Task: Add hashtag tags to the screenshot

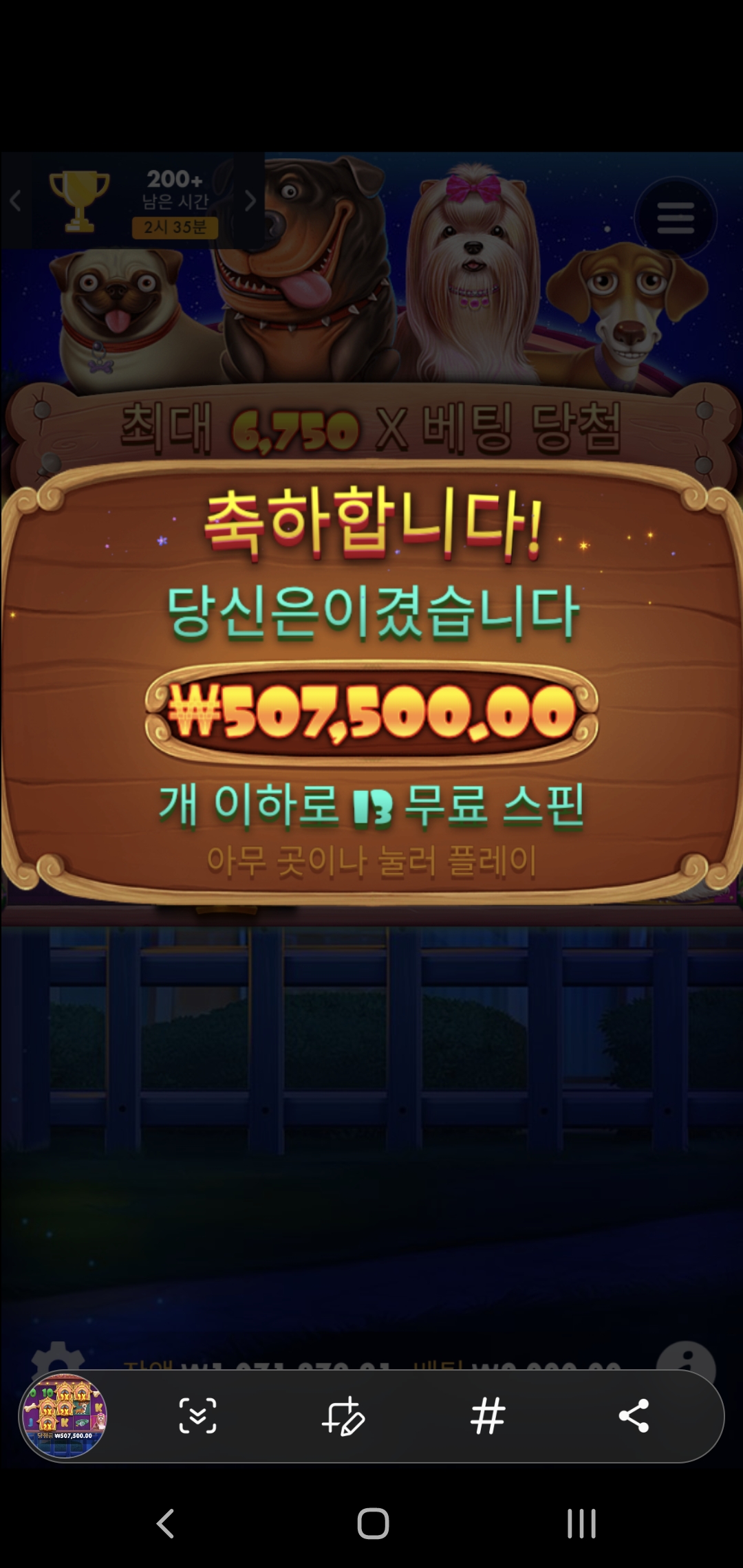Action: click(x=488, y=1415)
